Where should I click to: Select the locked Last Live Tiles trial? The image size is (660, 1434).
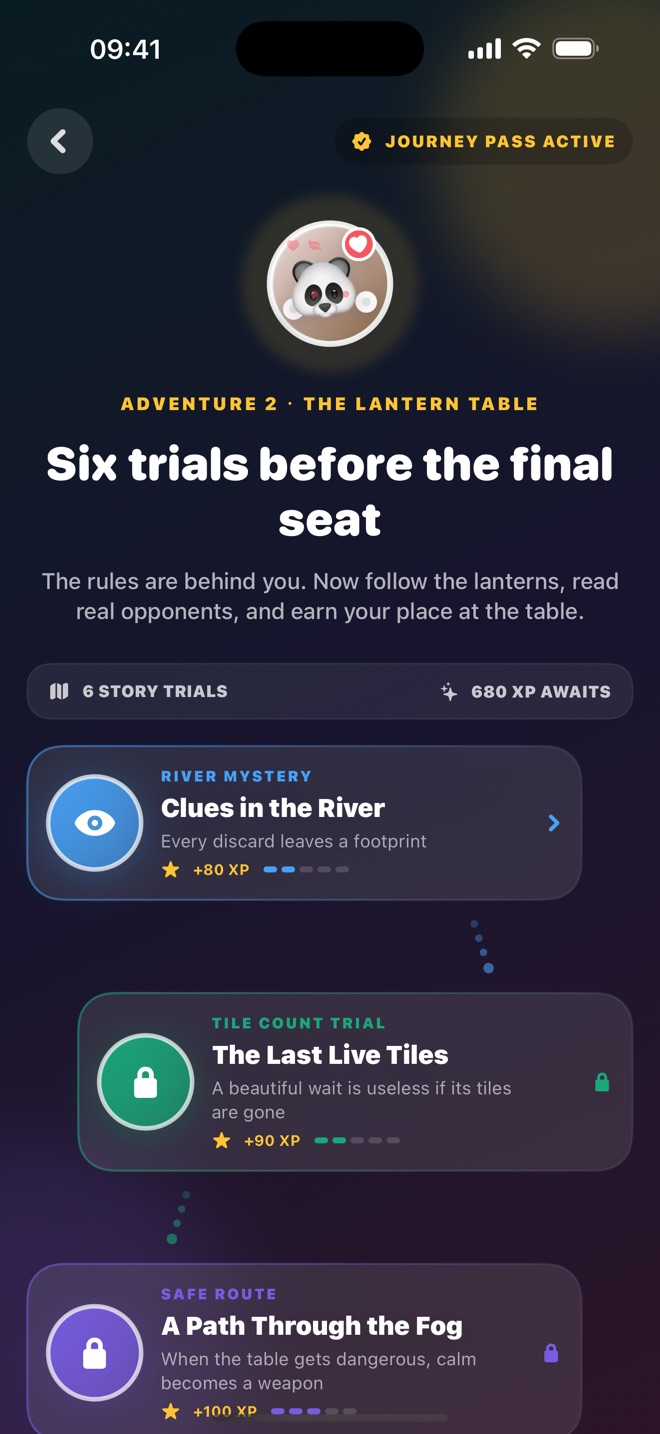point(355,1082)
